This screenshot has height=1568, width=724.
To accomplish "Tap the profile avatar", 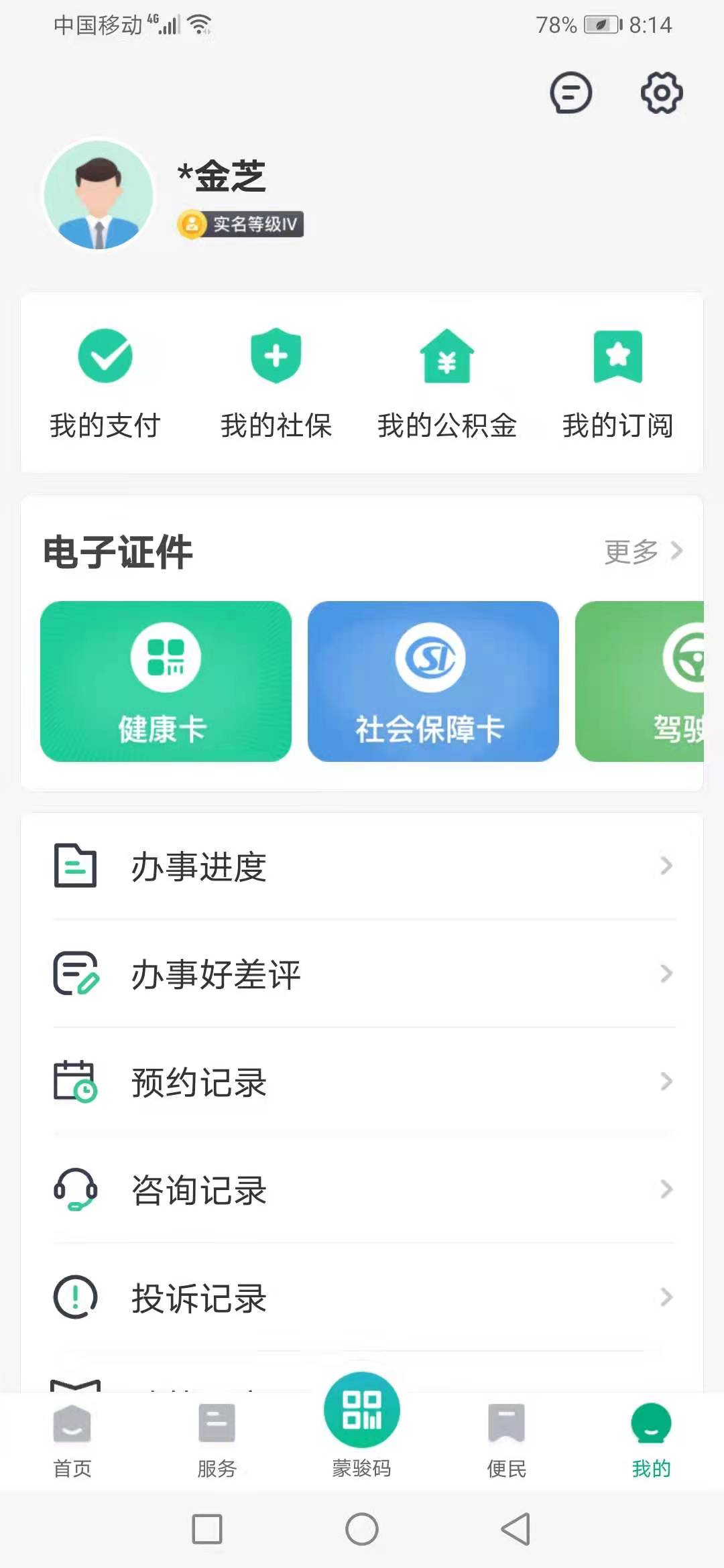I will 99,195.
